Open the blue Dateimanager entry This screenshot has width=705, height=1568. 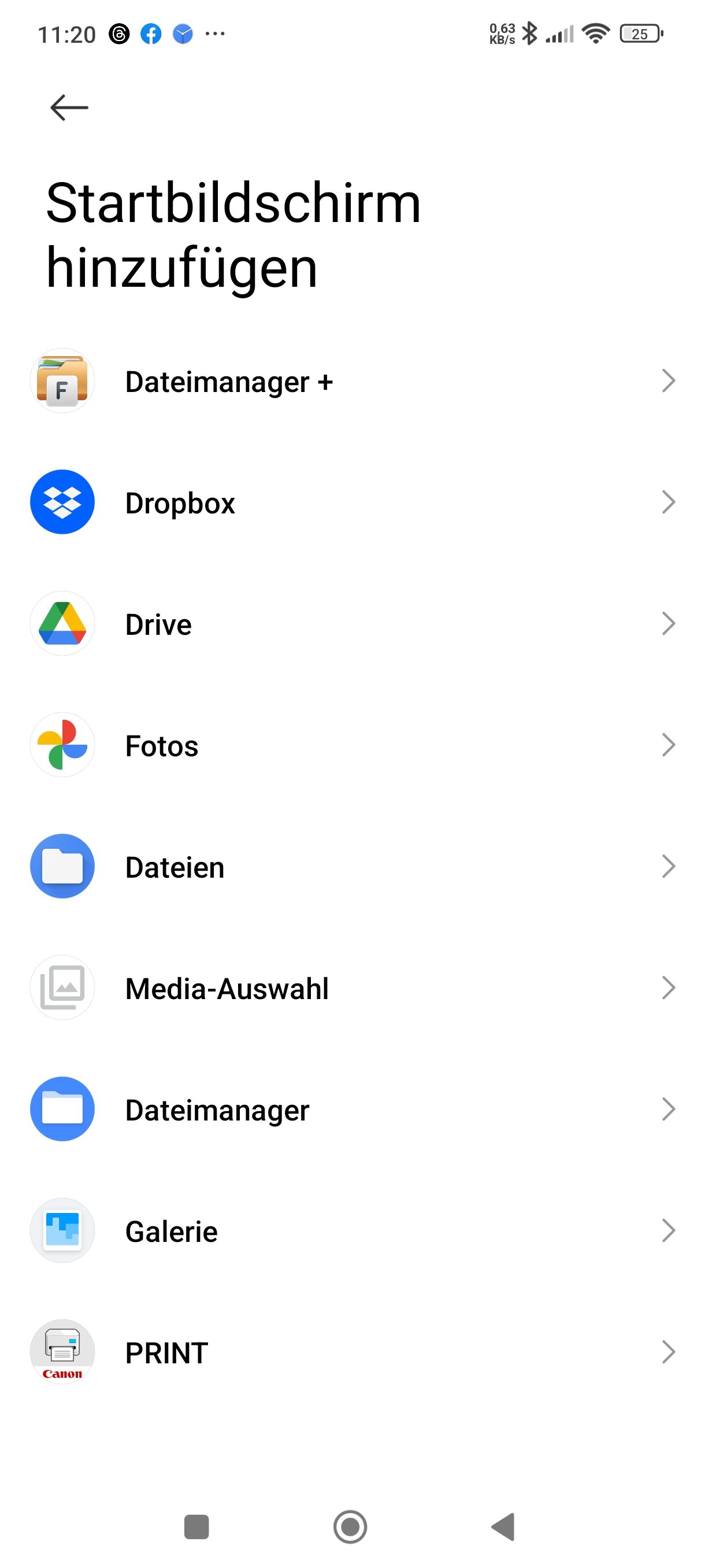click(352, 1109)
